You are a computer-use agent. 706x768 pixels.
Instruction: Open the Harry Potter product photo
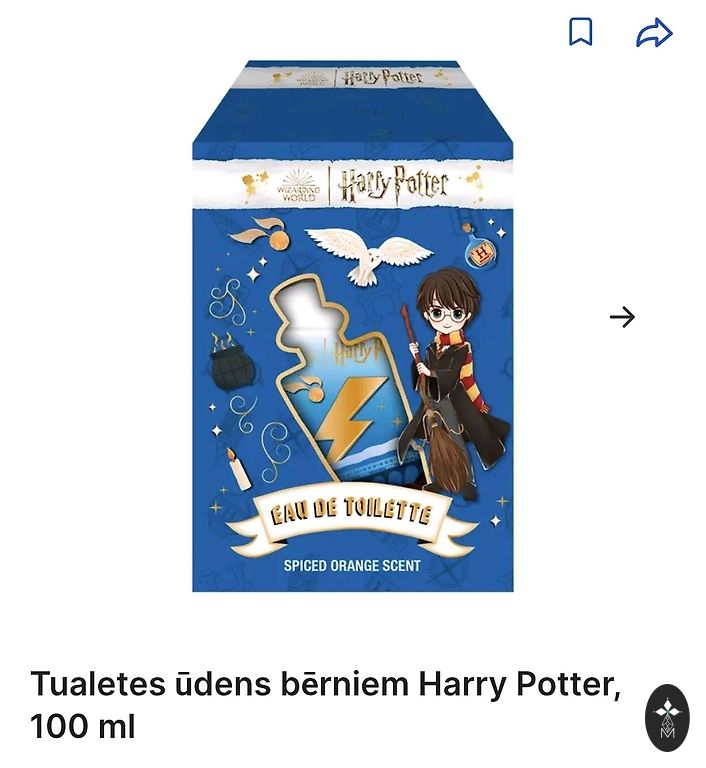(x=352, y=326)
